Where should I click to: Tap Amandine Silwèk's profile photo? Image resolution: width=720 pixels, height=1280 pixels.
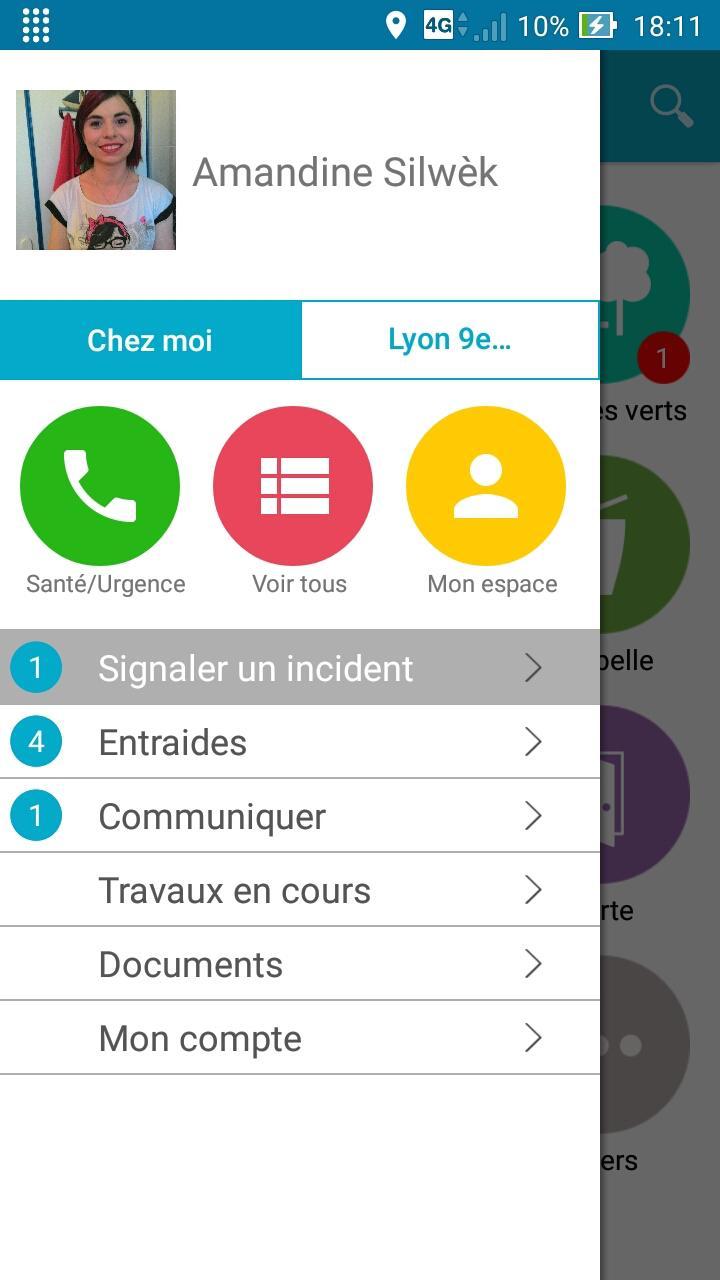click(x=96, y=170)
